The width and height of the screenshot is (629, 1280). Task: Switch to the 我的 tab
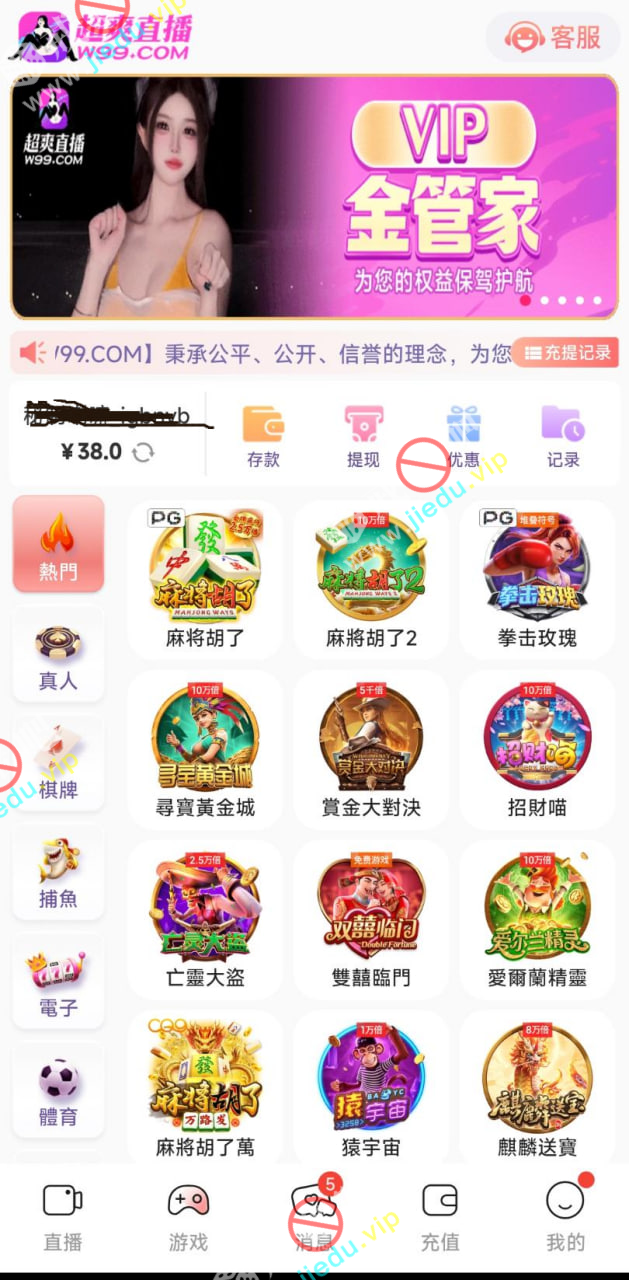565,1215
